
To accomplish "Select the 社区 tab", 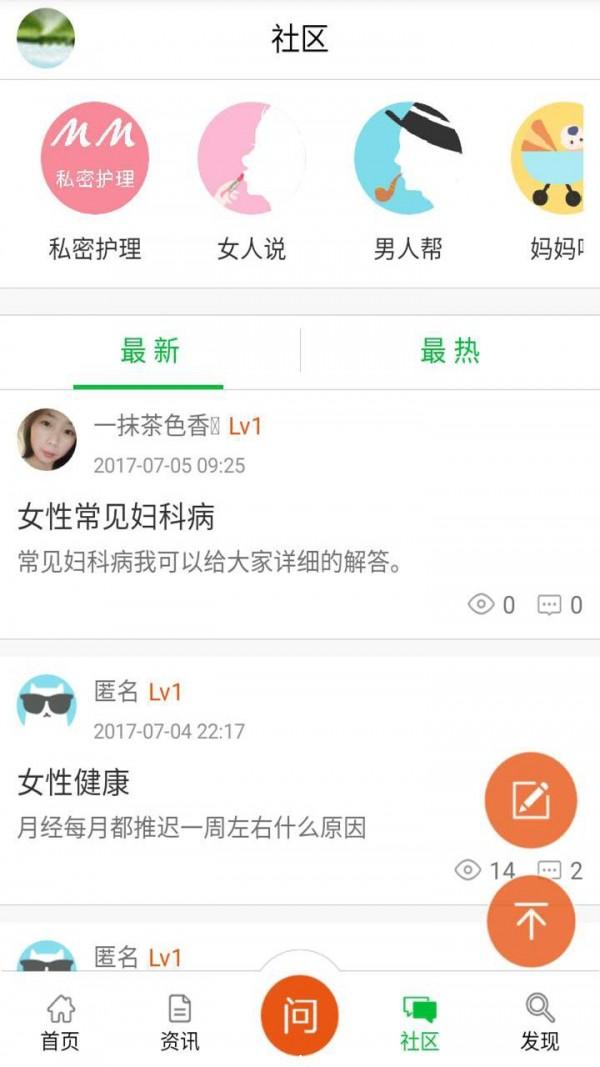I will coord(420,1021).
